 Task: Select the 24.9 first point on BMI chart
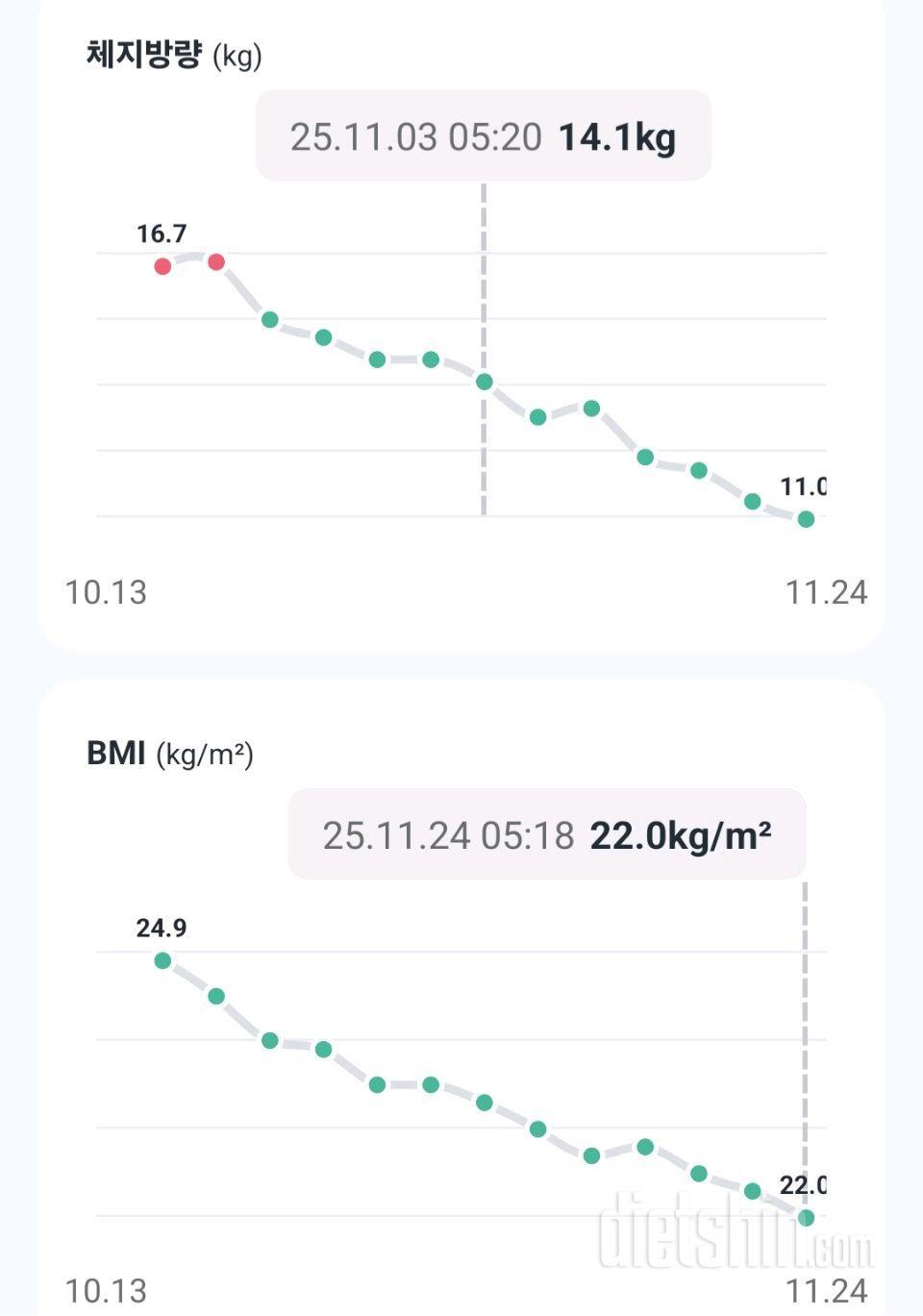click(x=162, y=960)
